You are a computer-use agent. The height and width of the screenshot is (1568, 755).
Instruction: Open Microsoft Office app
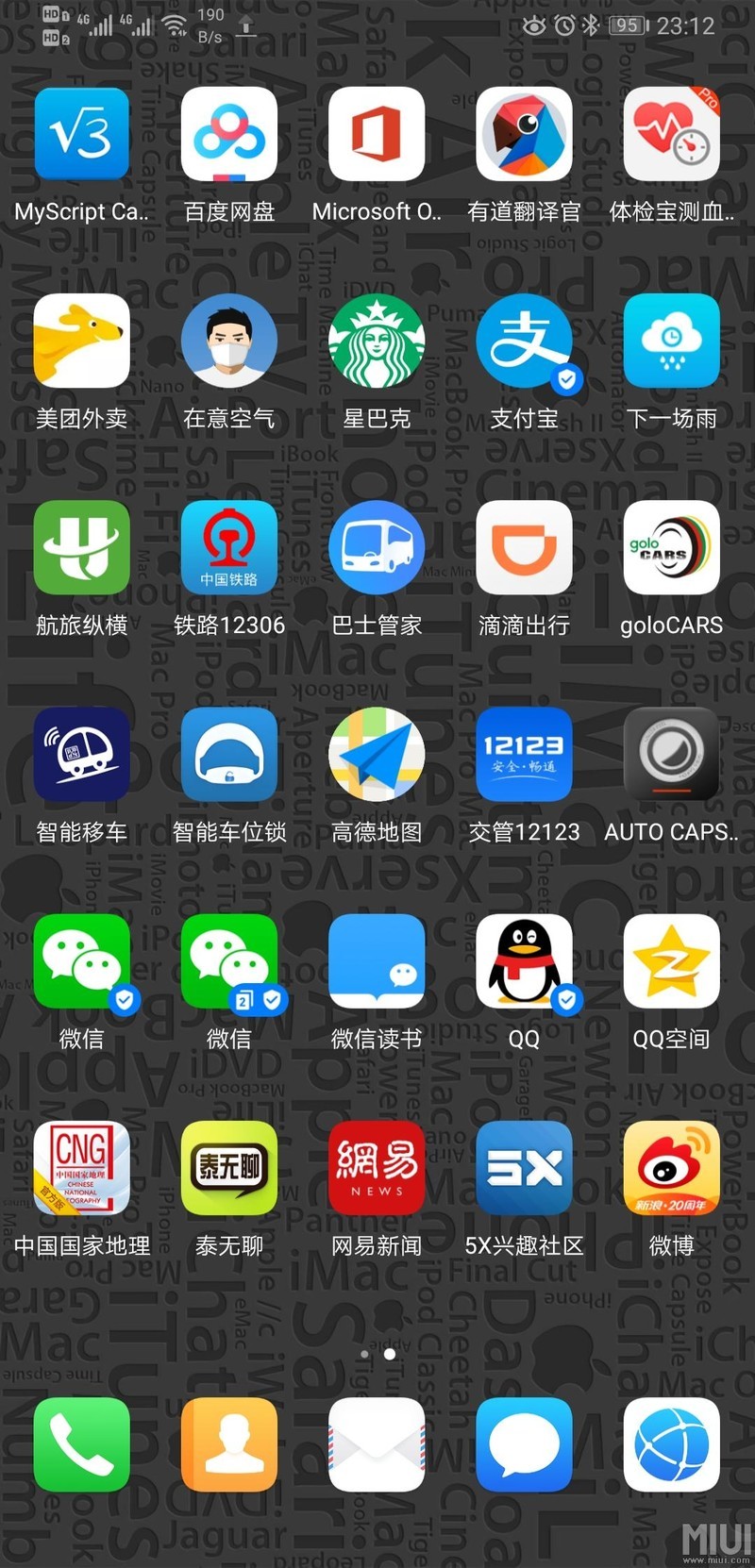tap(377, 134)
